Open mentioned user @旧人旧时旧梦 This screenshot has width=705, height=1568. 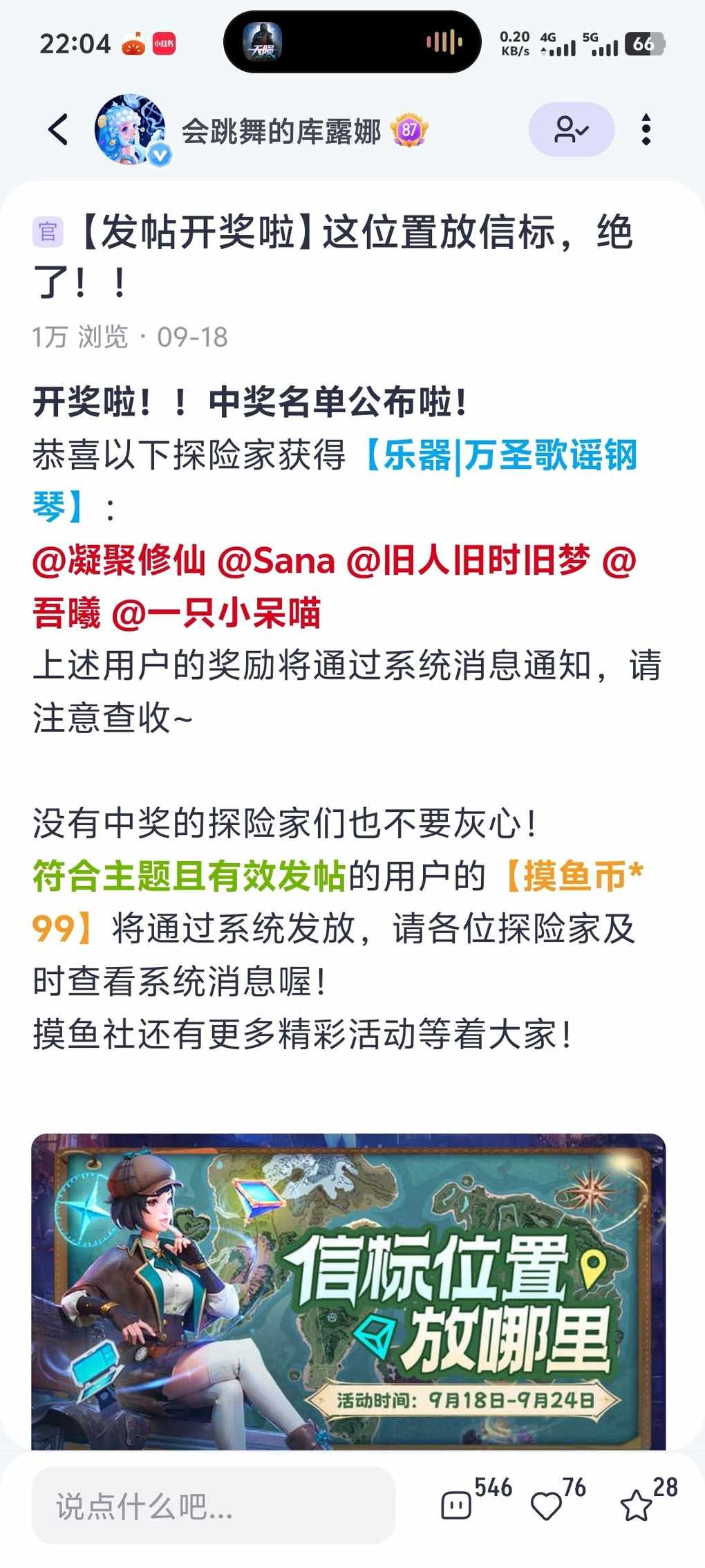469,560
